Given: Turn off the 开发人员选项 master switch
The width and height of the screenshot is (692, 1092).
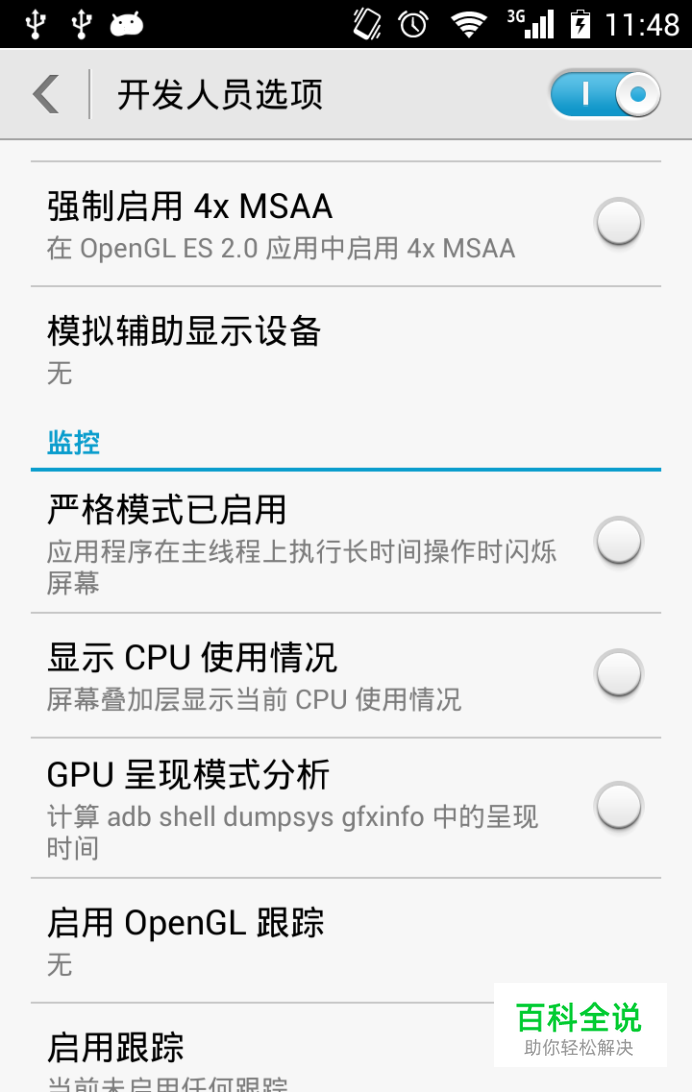Looking at the screenshot, I should click(604, 95).
